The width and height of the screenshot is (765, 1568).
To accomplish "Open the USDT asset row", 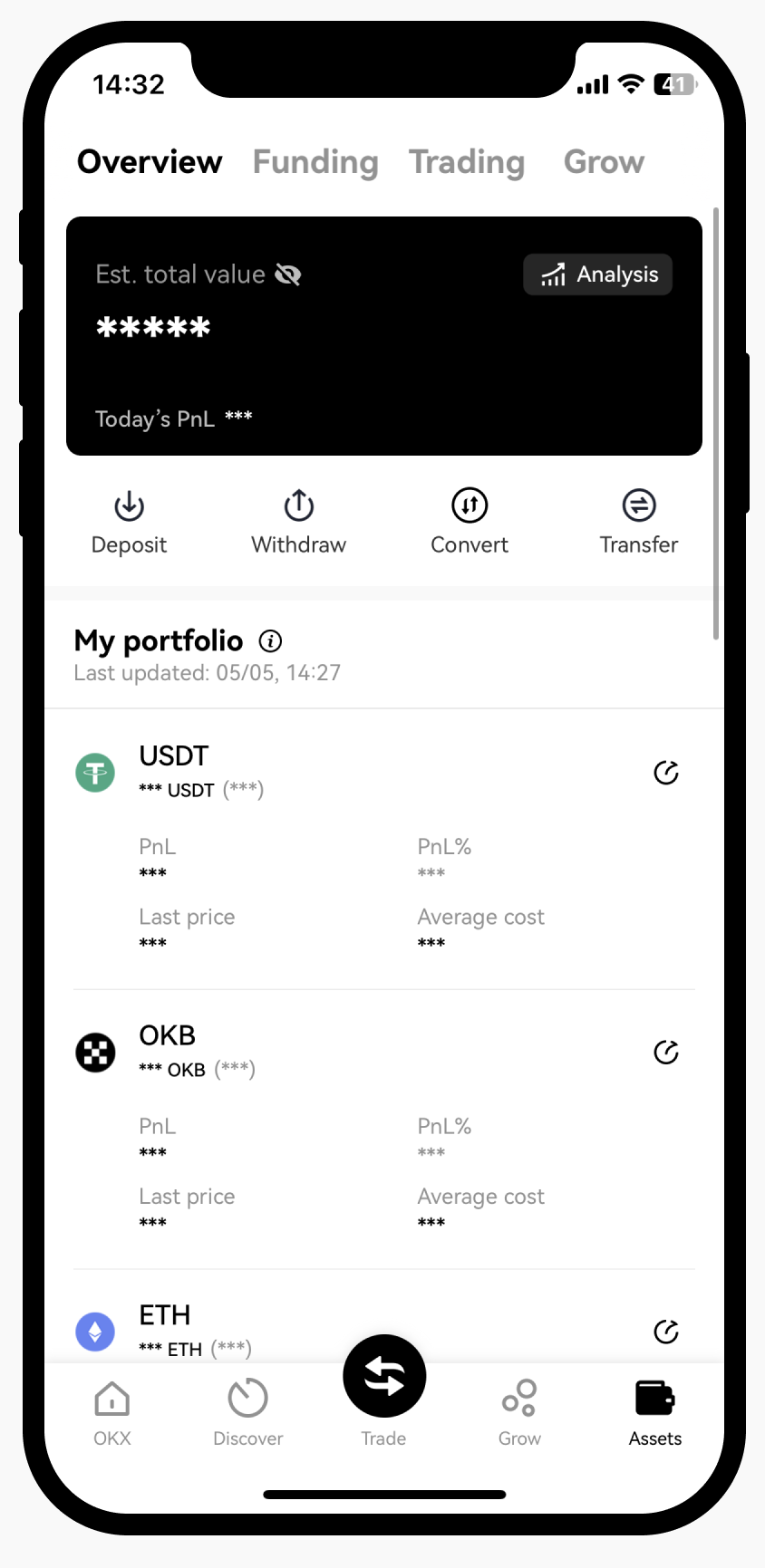I will (384, 850).
